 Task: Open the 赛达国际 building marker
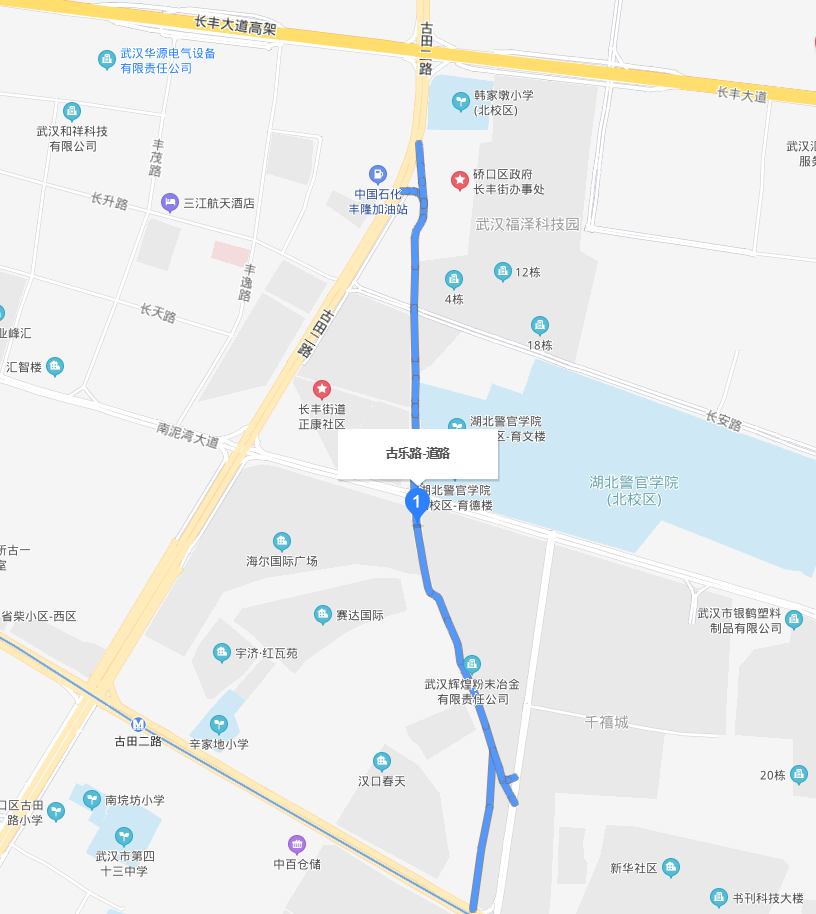coord(322,614)
